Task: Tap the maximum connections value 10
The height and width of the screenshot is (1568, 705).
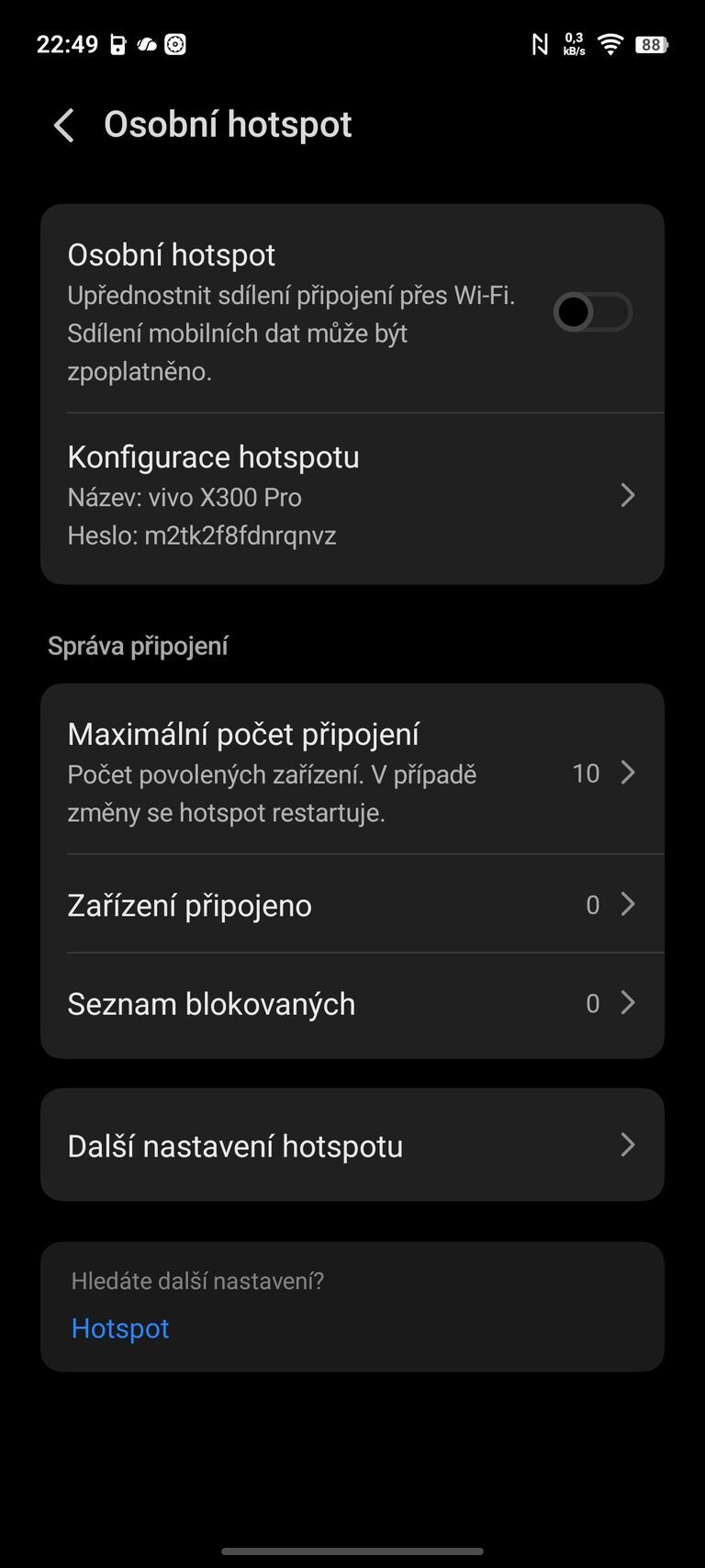Action: coord(586,773)
